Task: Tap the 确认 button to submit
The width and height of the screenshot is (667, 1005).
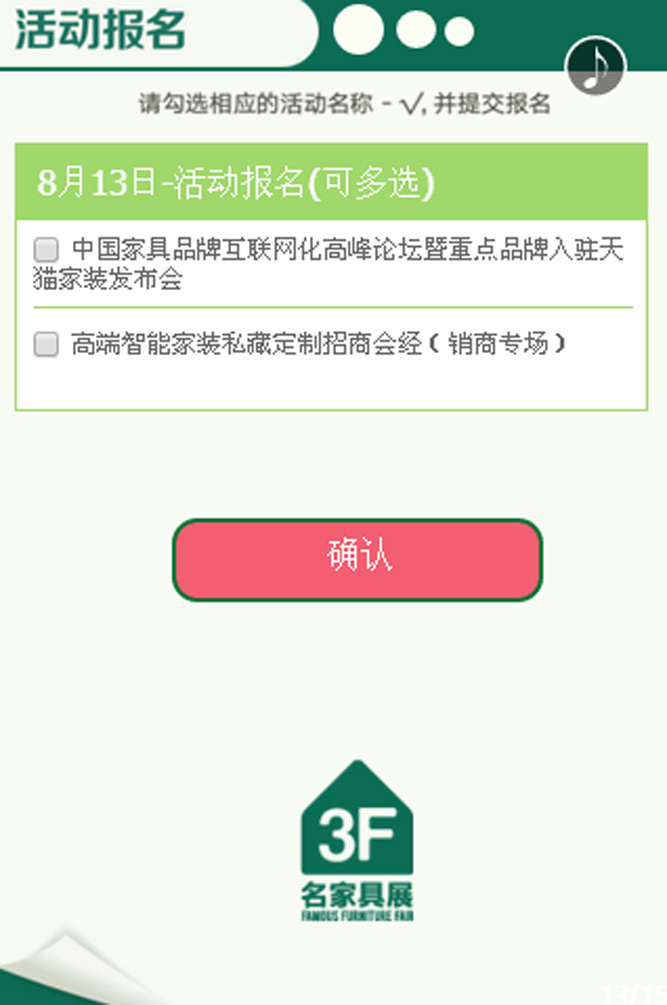Action: click(x=357, y=559)
